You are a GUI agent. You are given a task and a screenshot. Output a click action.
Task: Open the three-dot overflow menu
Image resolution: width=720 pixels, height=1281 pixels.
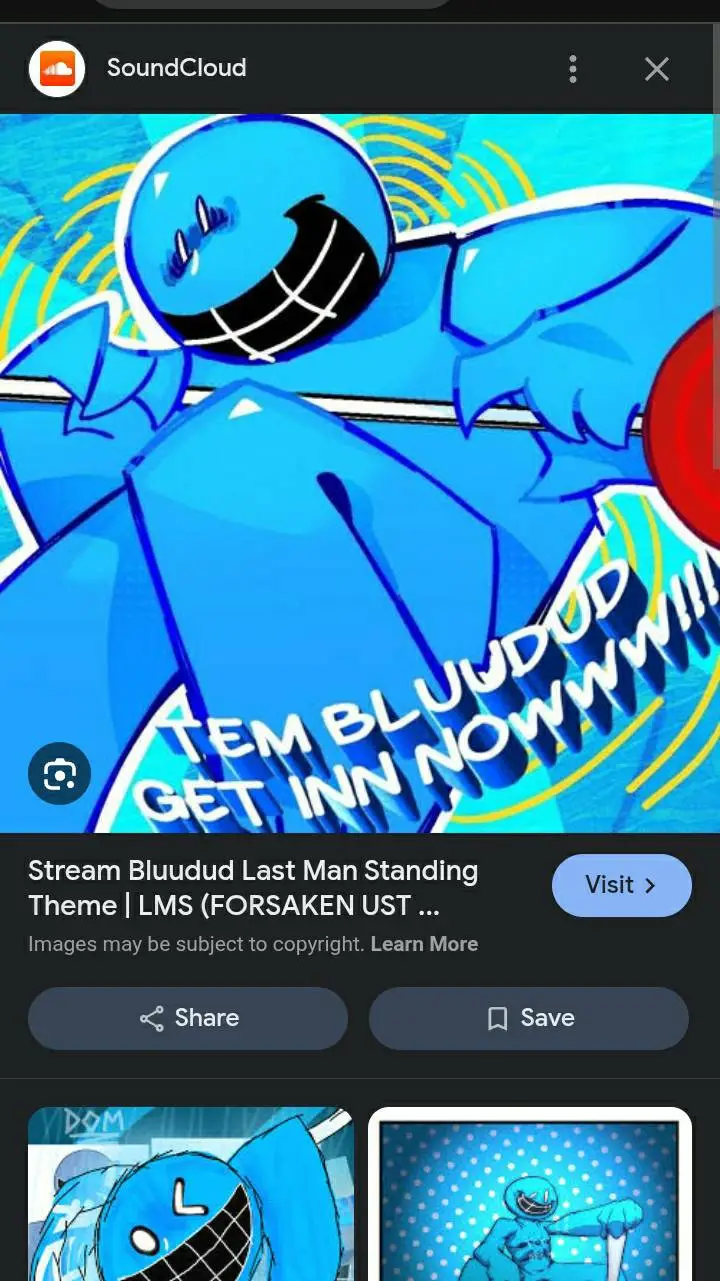coord(573,69)
